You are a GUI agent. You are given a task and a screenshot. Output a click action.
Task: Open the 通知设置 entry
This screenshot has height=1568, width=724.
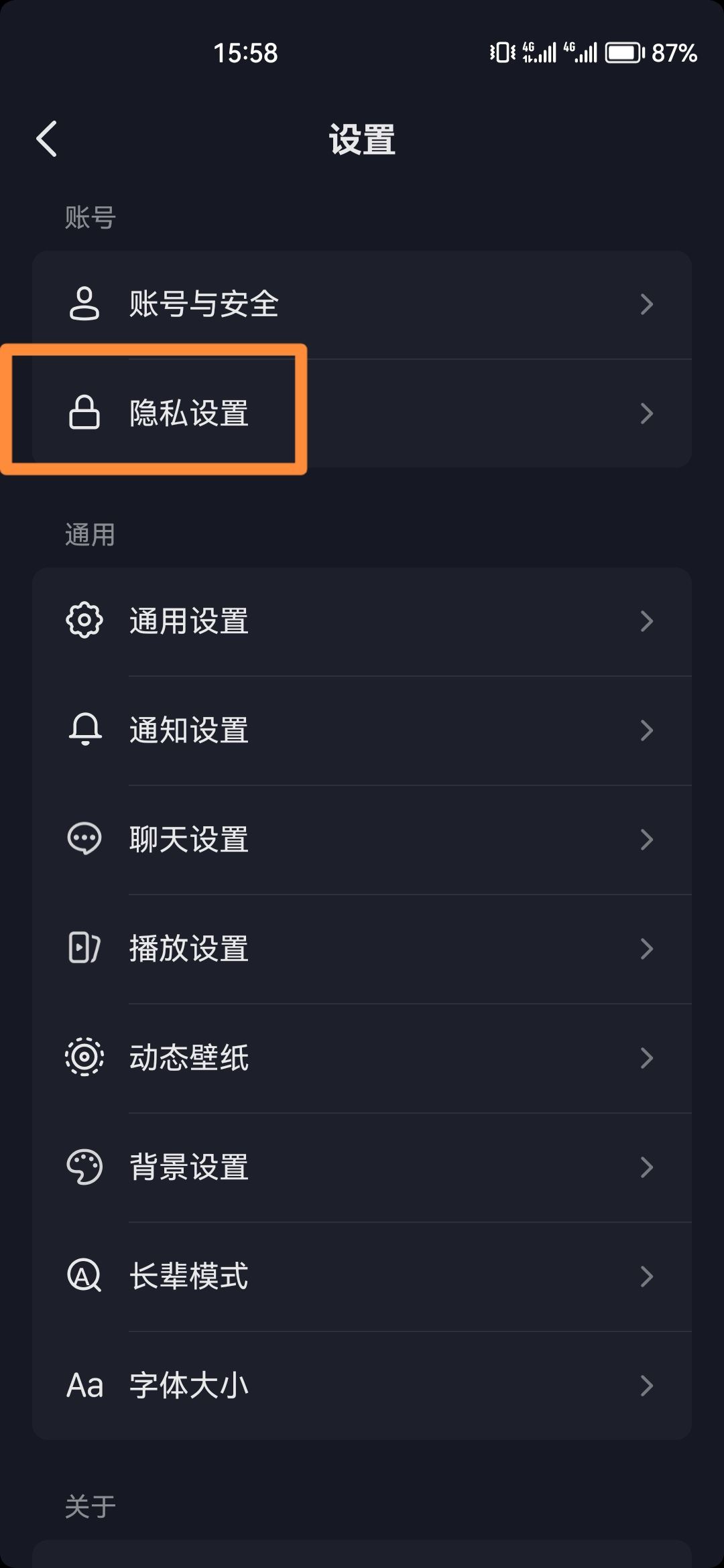click(x=362, y=730)
